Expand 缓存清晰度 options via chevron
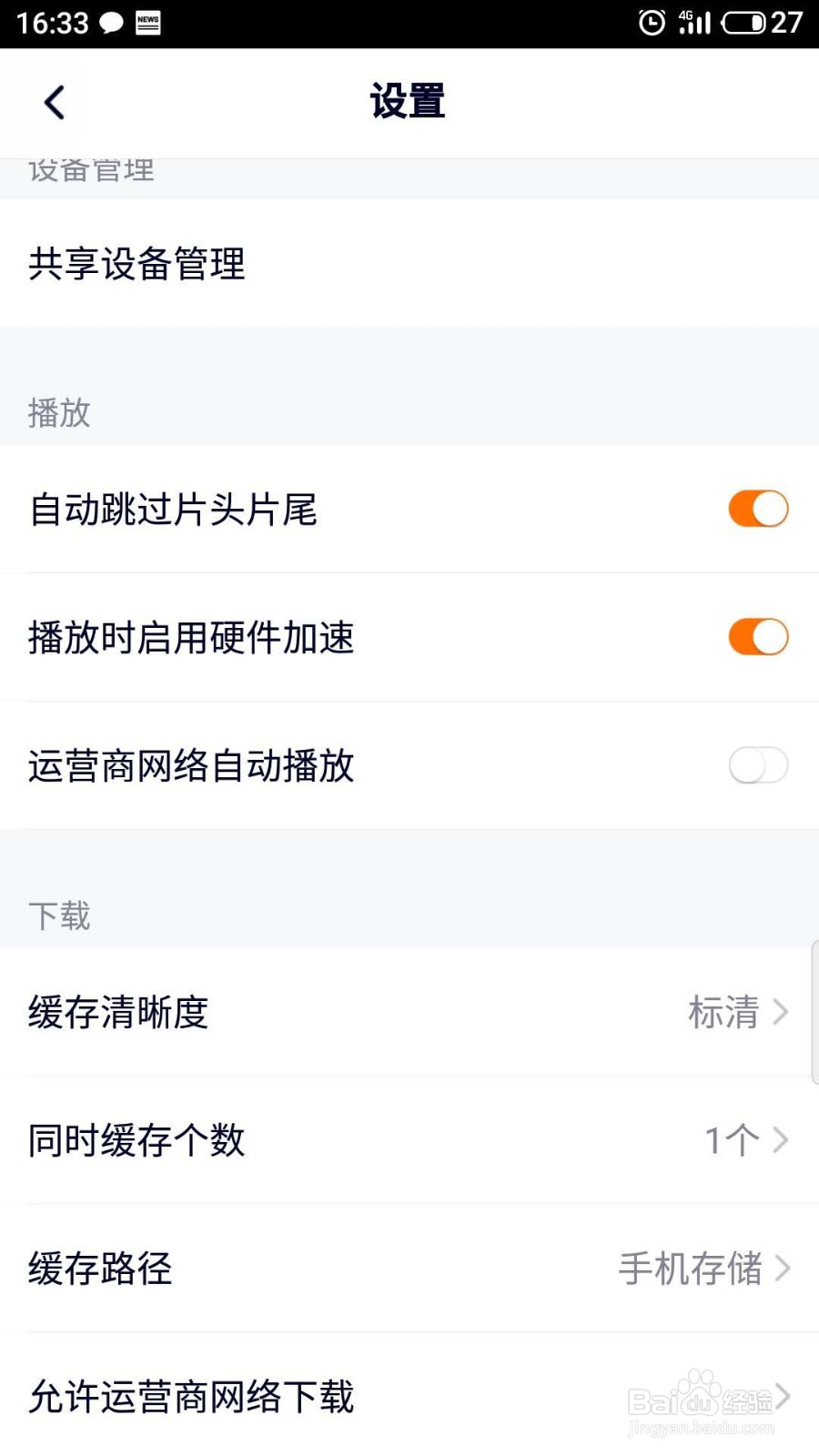 tap(781, 1013)
